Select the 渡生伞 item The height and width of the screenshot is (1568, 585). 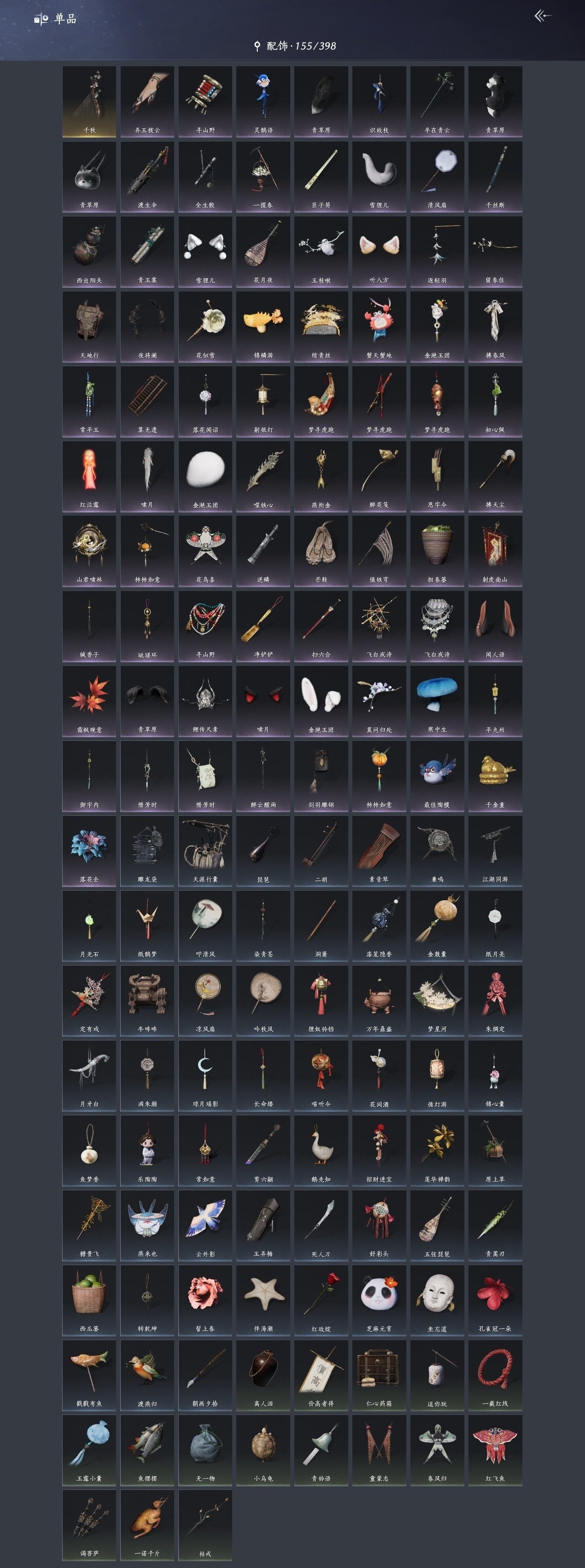coord(147,176)
